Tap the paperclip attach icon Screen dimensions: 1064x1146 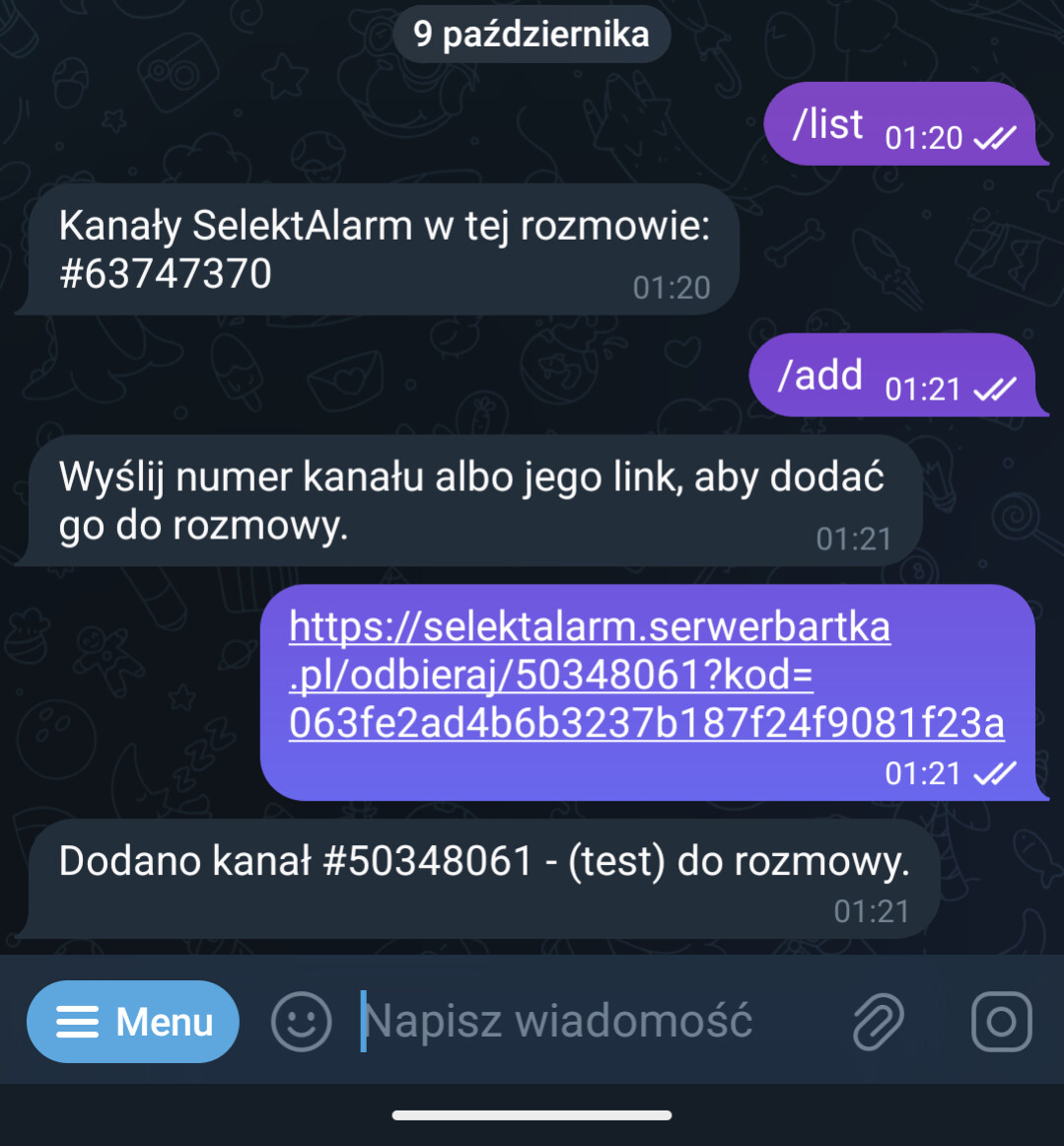[878, 1022]
